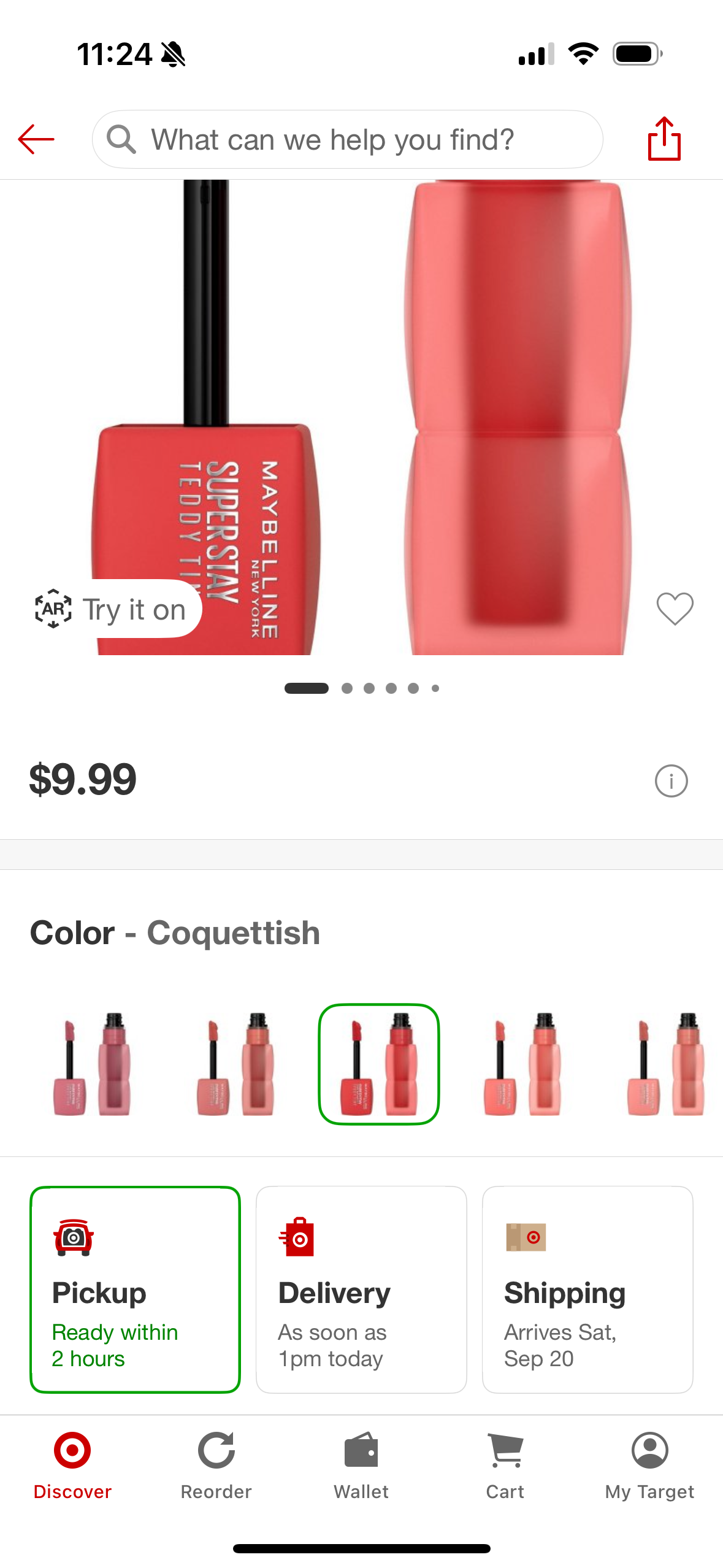Image resolution: width=723 pixels, height=1568 pixels.
Task: Go back with the red arrow
Action: coord(36,139)
